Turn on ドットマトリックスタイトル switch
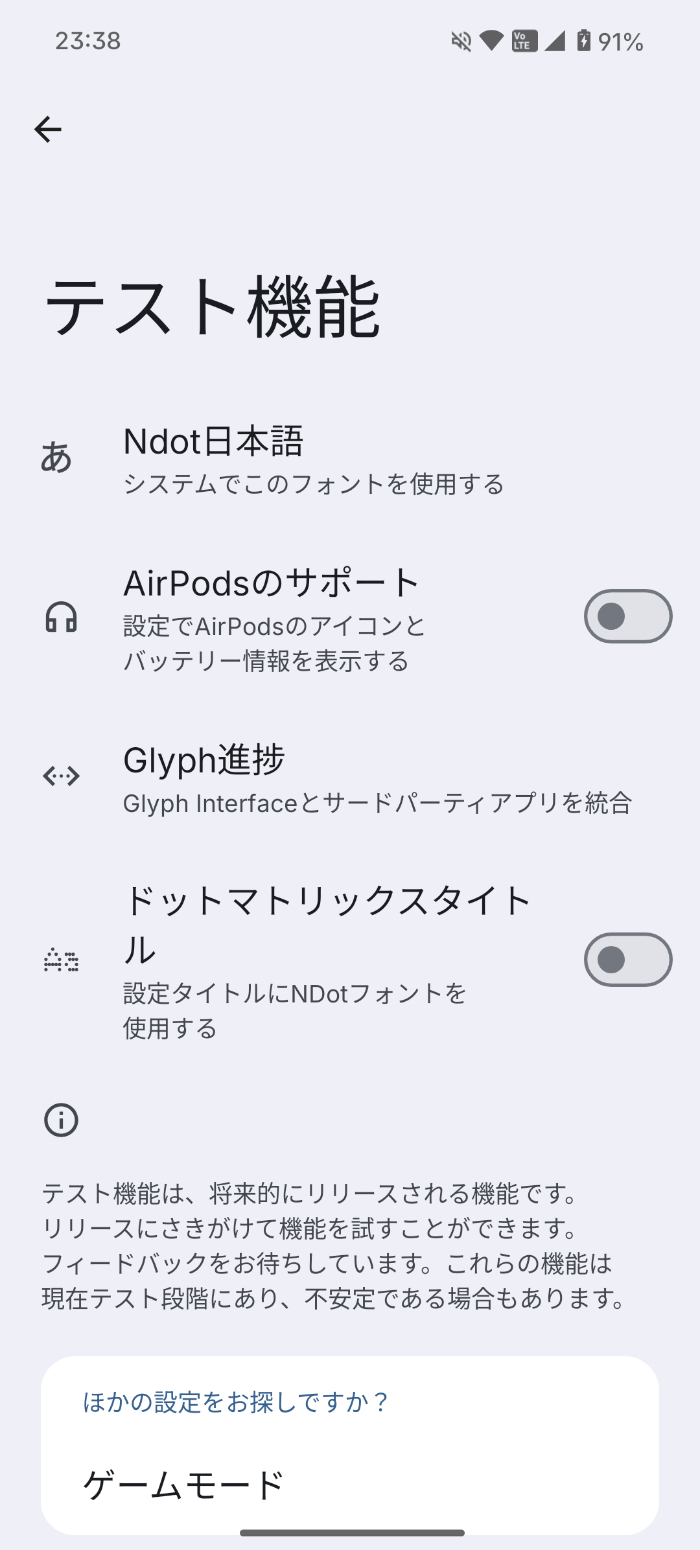This screenshot has width=700, height=1550. (628, 960)
